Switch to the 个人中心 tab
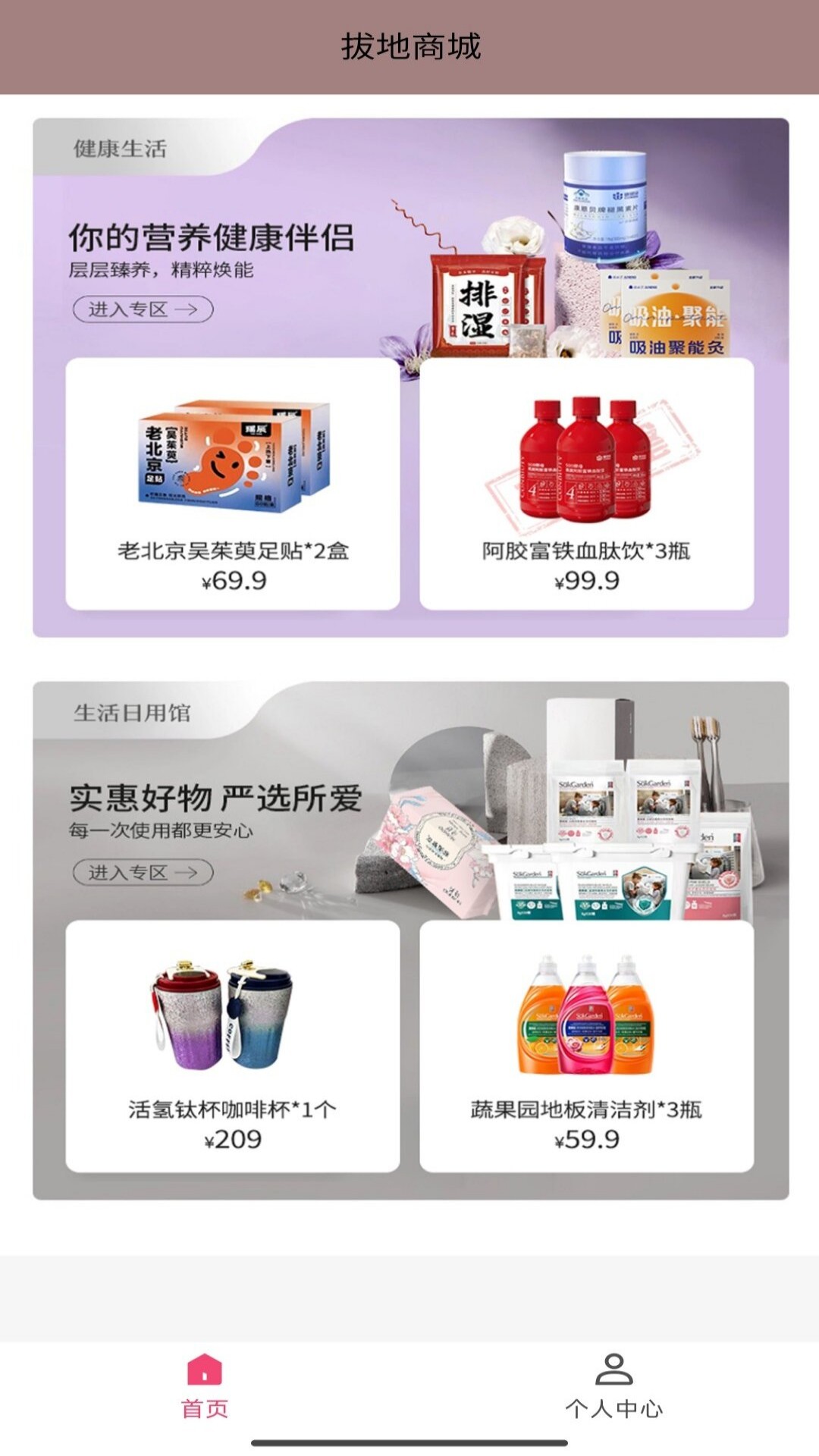The width and height of the screenshot is (819, 1456). tap(613, 1386)
